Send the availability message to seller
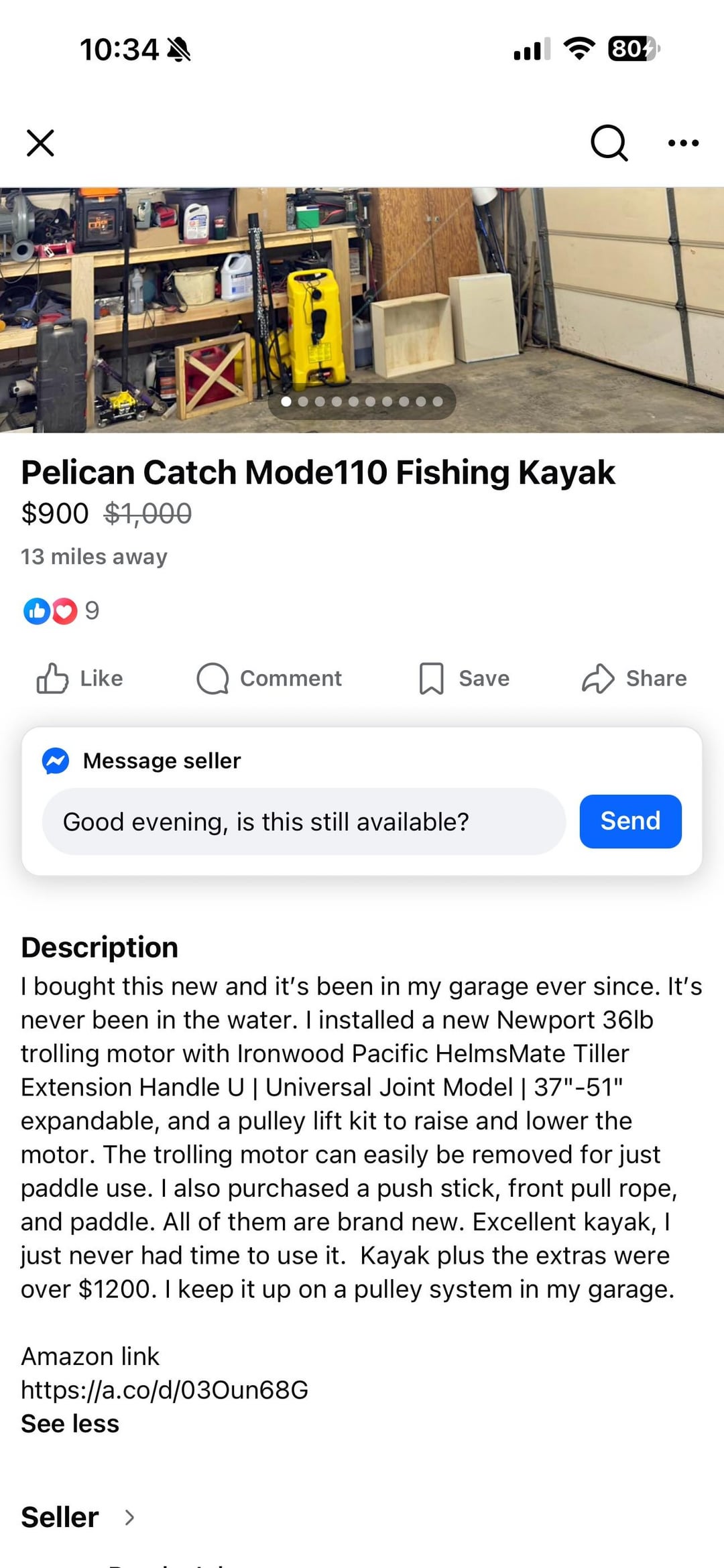Image resolution: width=724 pixels, height=1568 pixels. (630, 822)
